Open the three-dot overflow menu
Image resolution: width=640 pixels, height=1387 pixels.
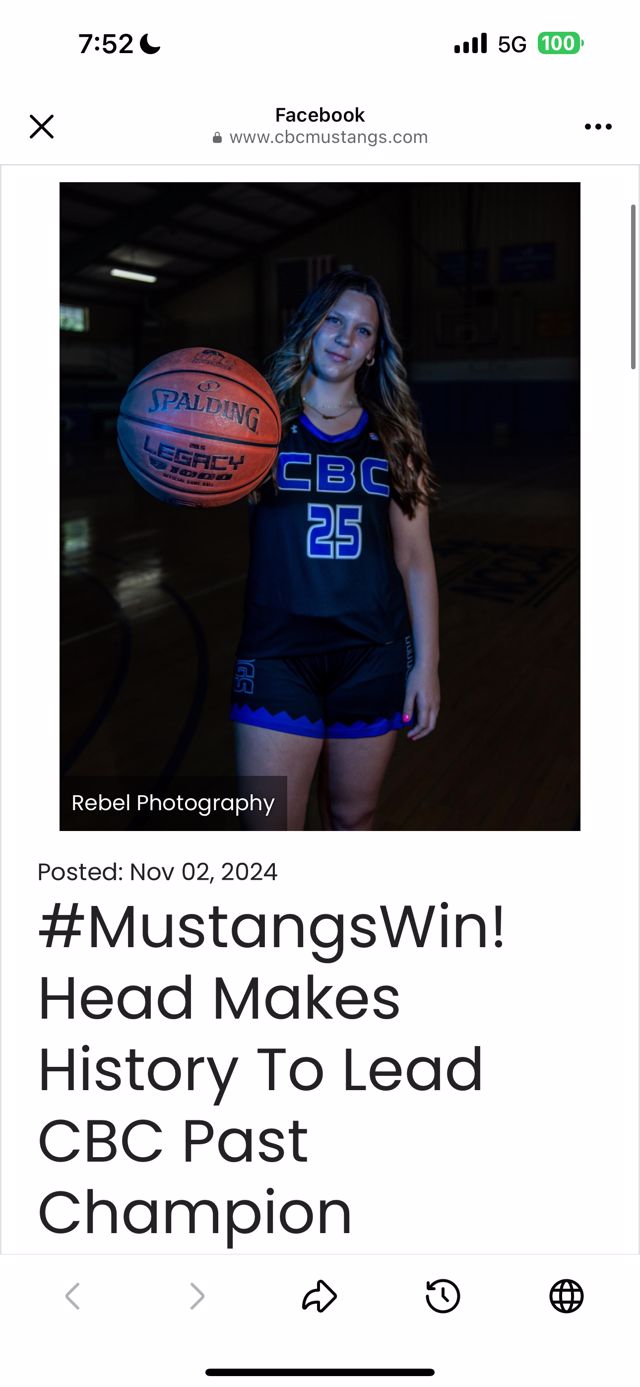[598, 127]
